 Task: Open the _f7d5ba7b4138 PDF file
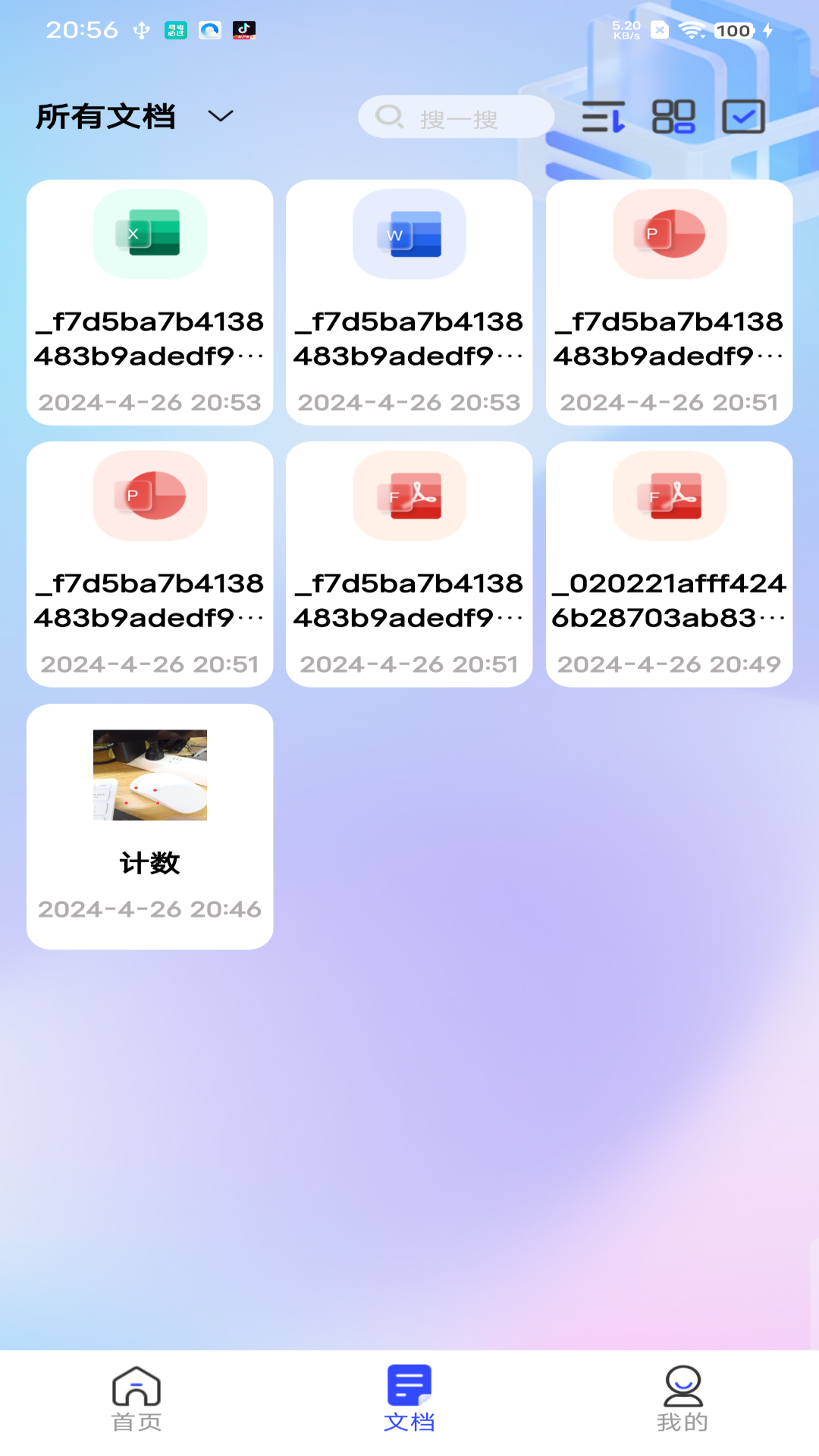click(409, 564)
